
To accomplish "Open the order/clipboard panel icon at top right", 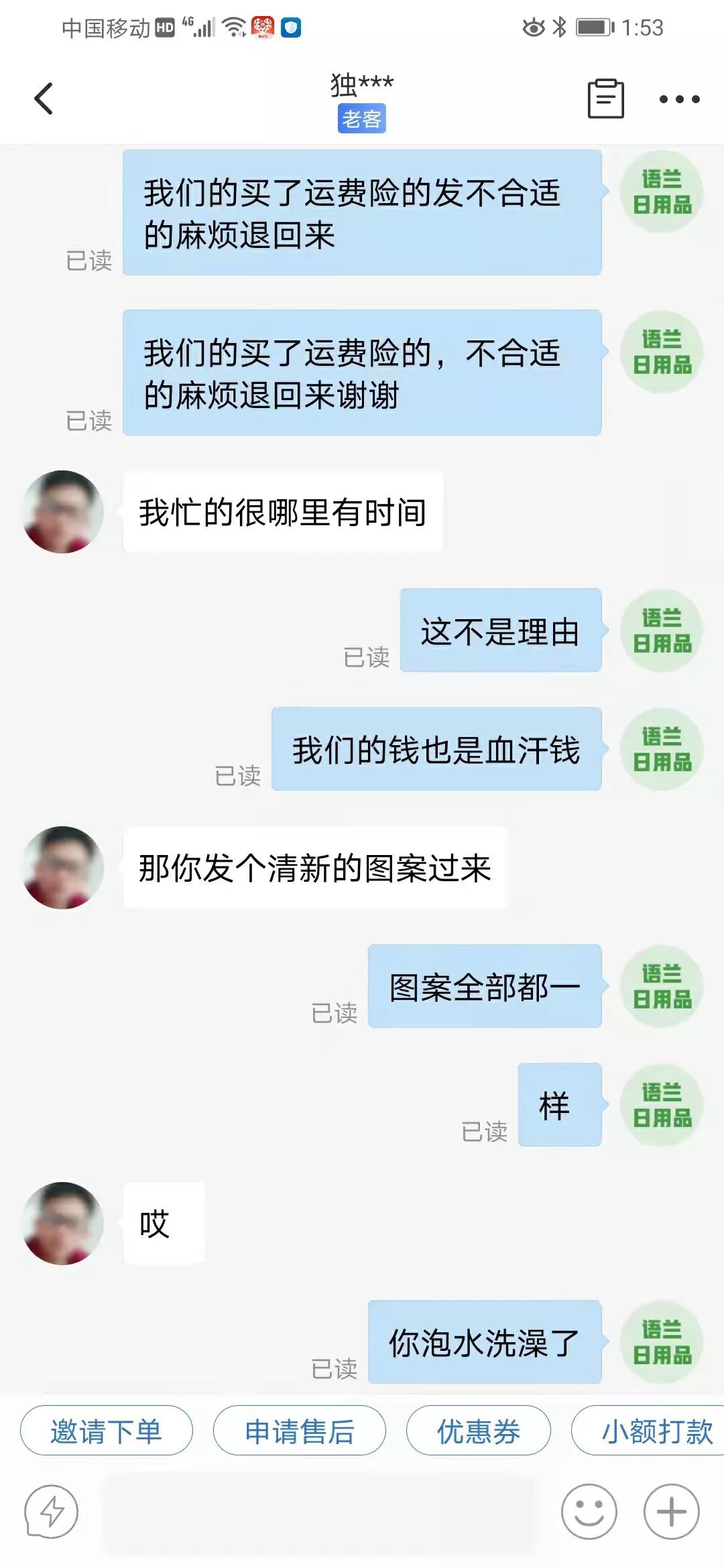I will [x=603, y=99].
